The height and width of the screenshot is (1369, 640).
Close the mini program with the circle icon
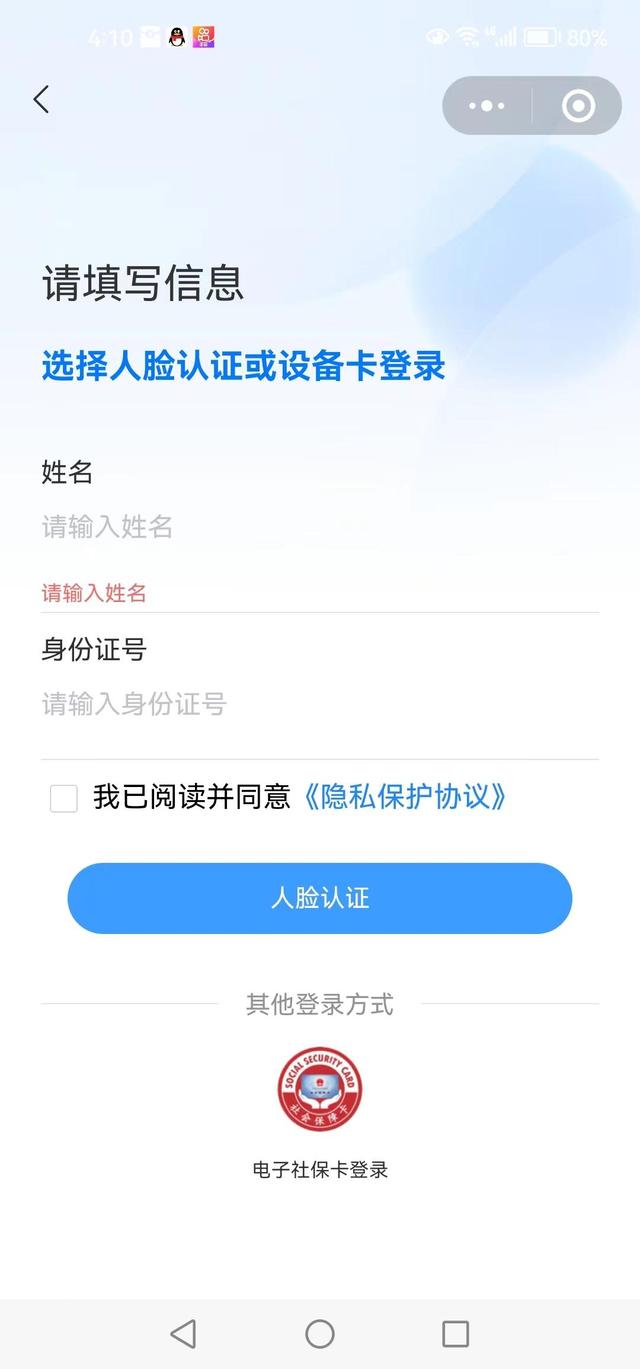tap(578, 105)
